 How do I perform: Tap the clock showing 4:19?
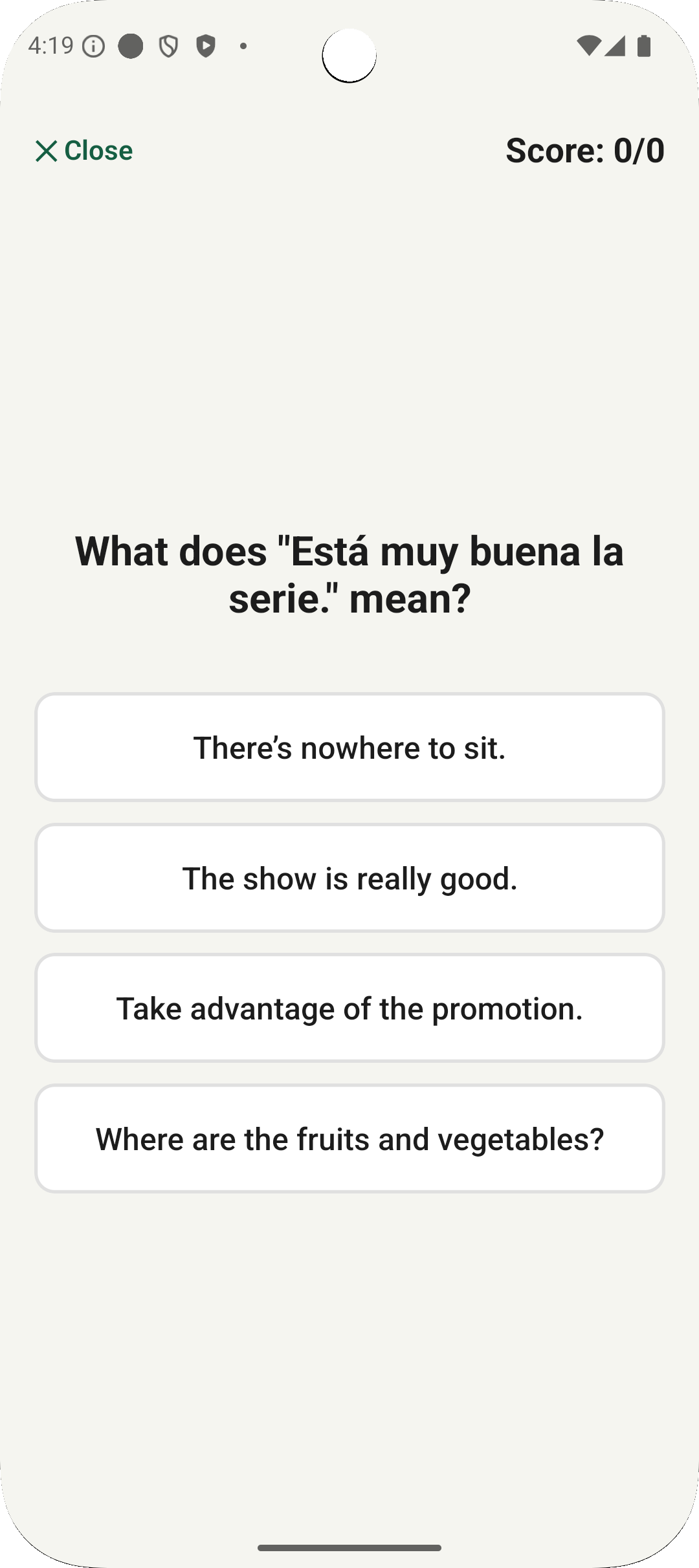point(51,45)
